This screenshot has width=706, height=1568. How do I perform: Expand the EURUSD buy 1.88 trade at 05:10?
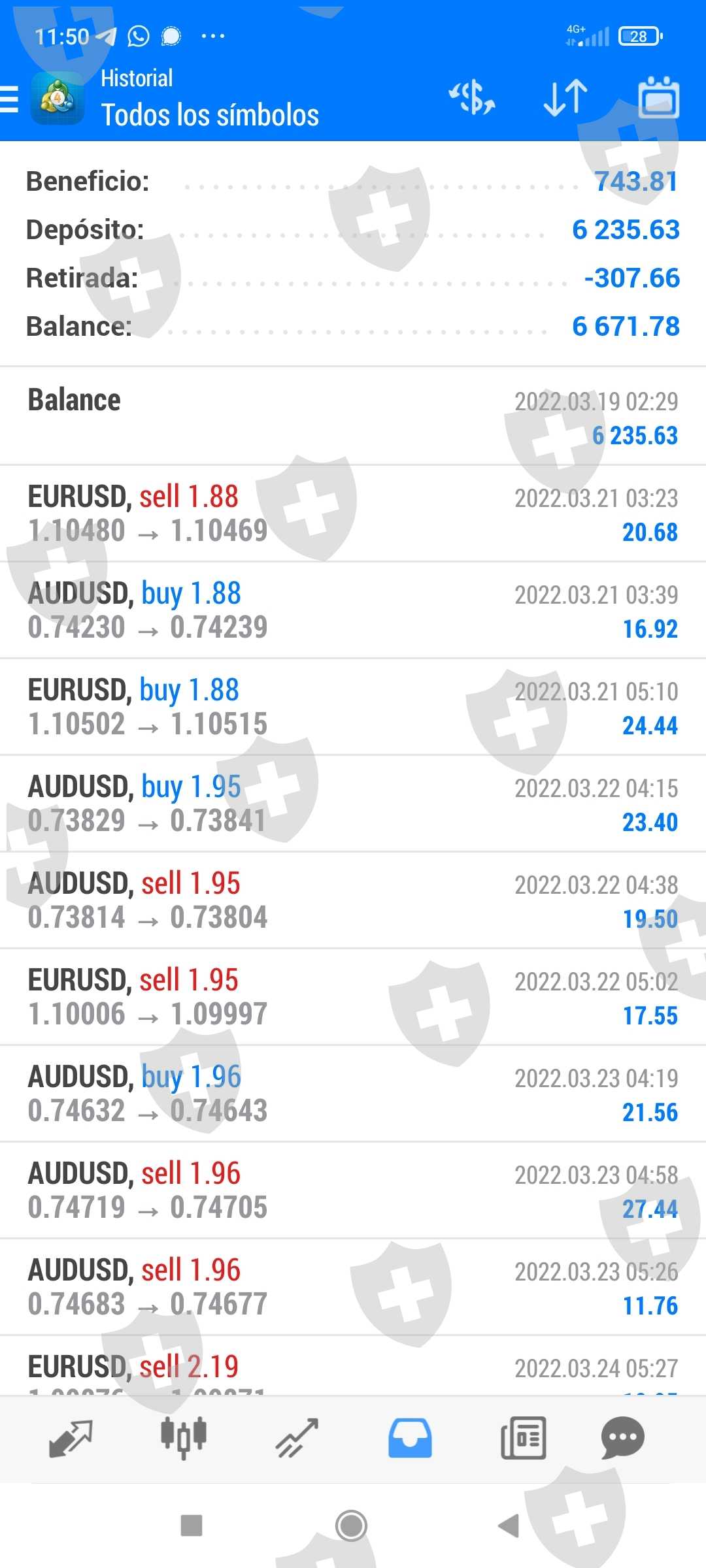click(353, 708)
